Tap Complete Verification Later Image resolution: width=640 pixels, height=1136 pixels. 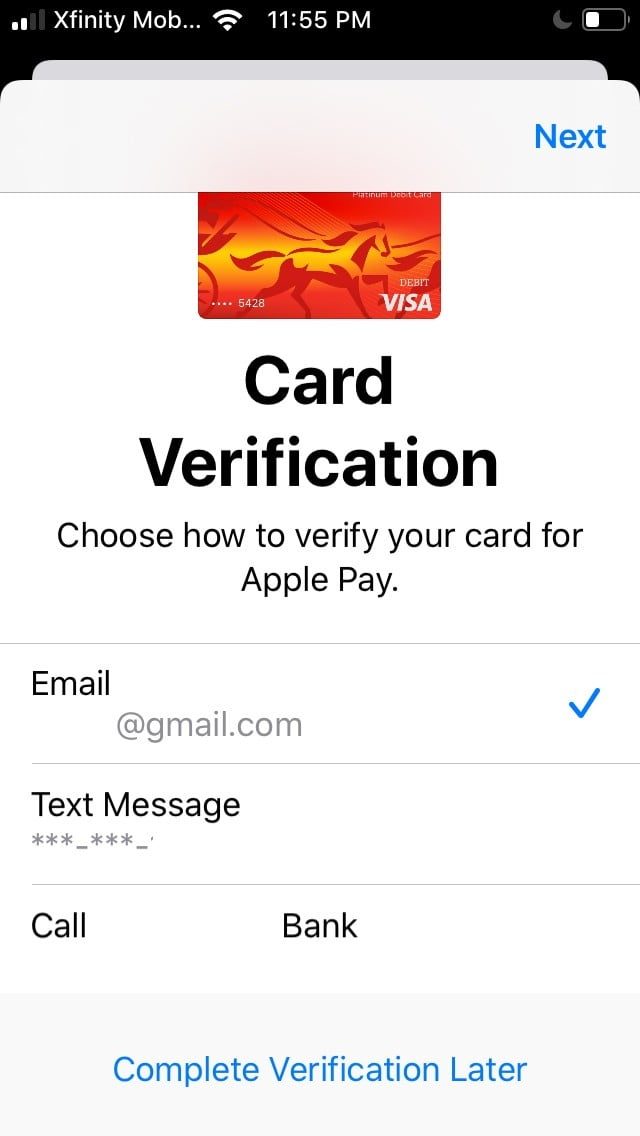[320, 1069]
